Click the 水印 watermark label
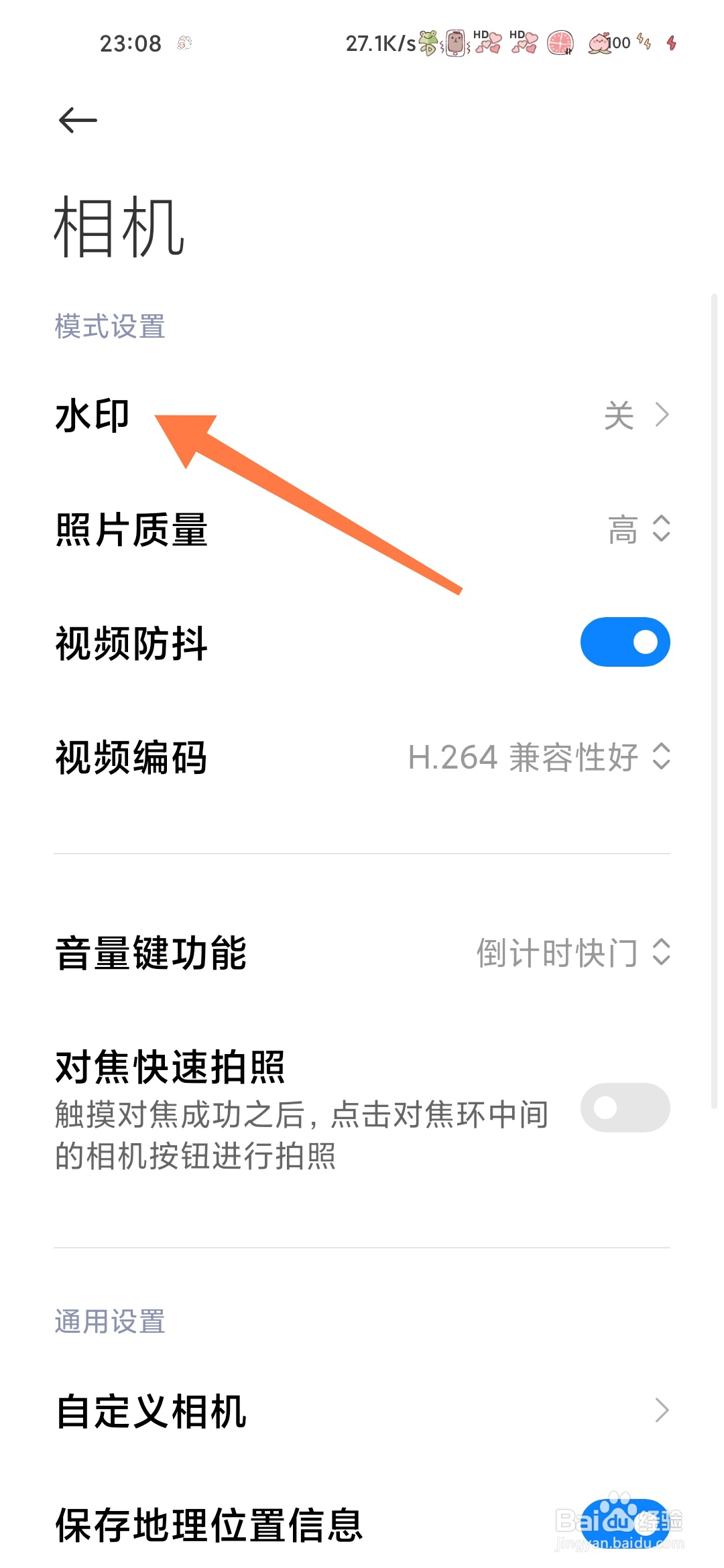The height and width of the screenshot is (1568, 724). (92, 415)
